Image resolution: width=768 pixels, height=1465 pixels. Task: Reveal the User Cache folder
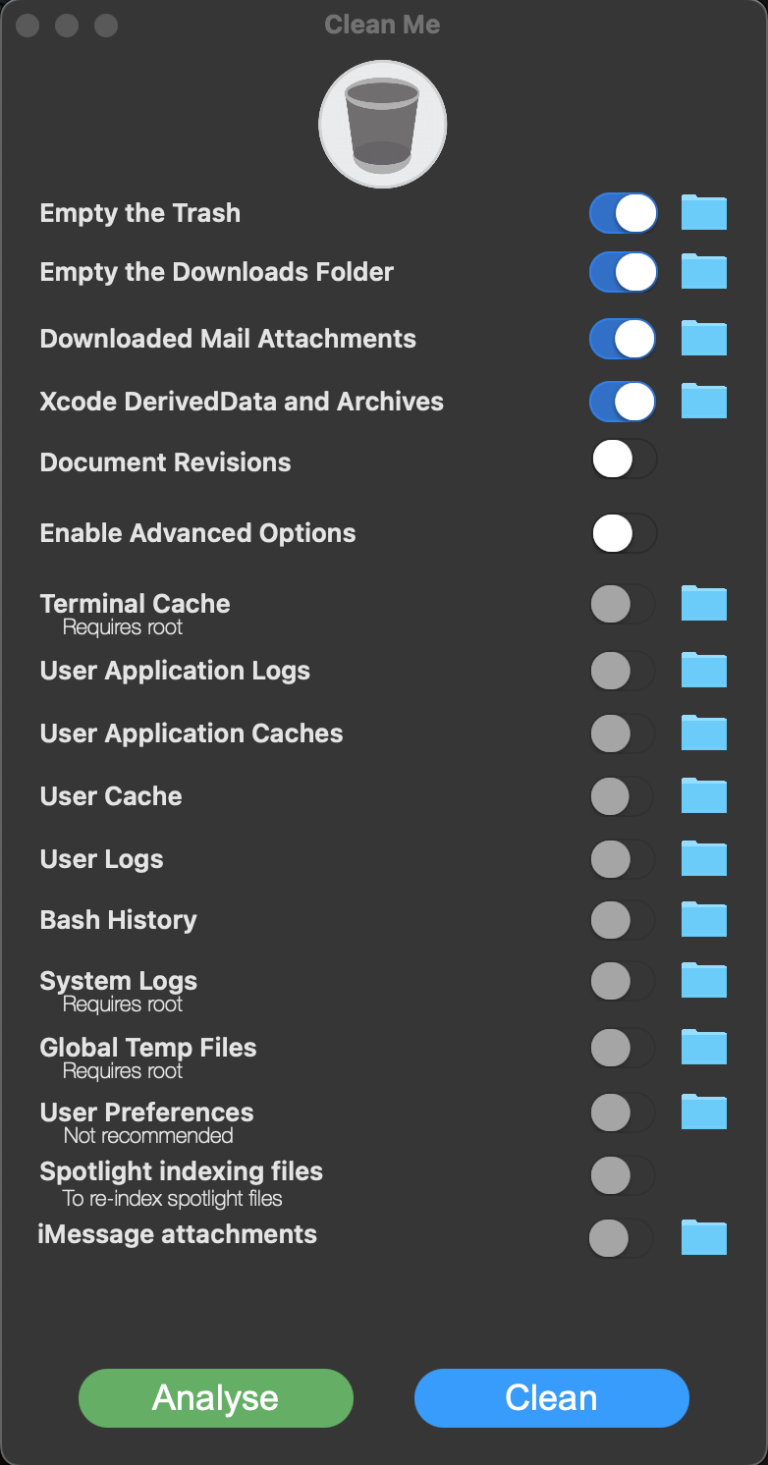click(x=703, y=796)
